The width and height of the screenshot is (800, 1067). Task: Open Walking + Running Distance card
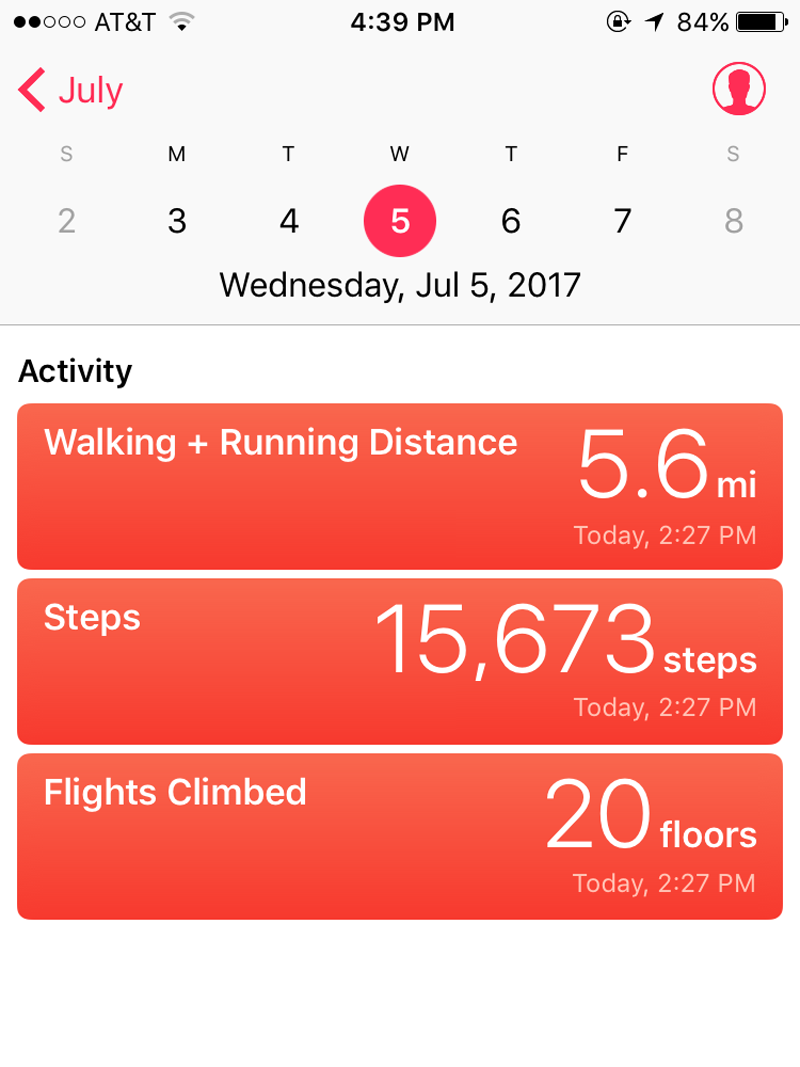pyautogui.click(x=400, y=486)
